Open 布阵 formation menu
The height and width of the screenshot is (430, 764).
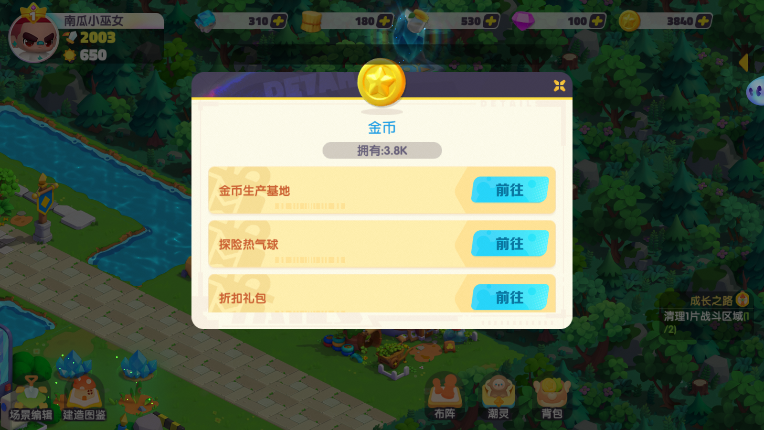click(x=445, y=396)
